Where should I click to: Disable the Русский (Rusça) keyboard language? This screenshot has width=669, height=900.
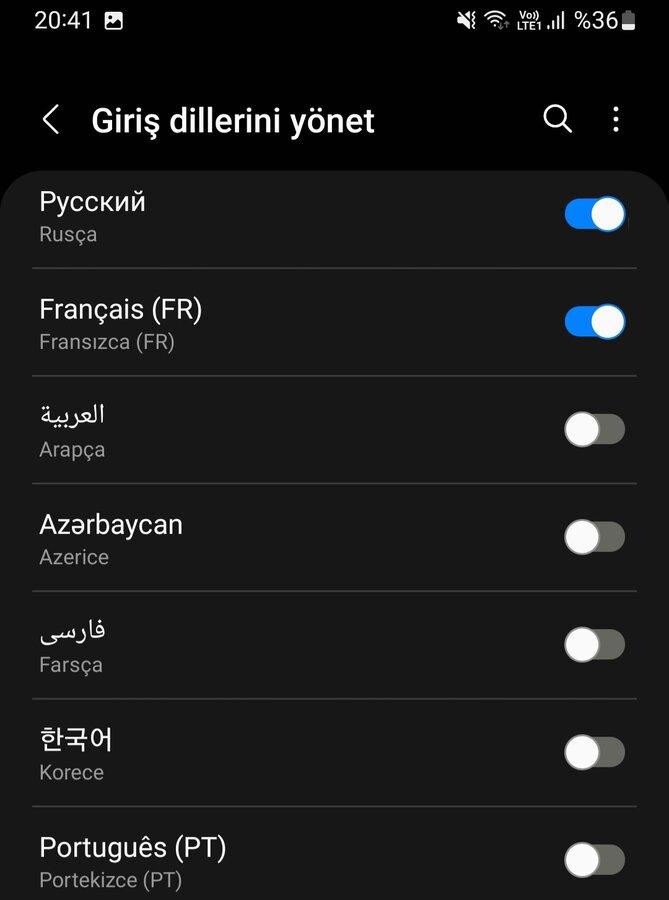(595, 215)
